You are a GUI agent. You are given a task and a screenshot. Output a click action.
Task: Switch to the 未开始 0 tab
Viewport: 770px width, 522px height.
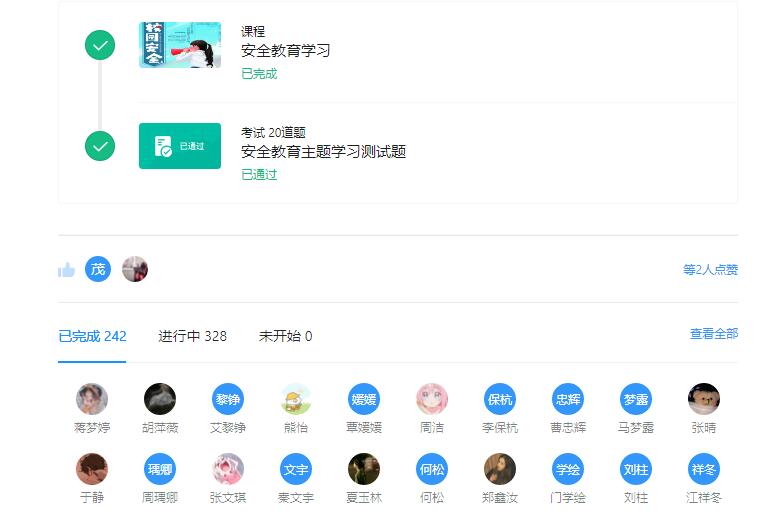tap(285, 336)
